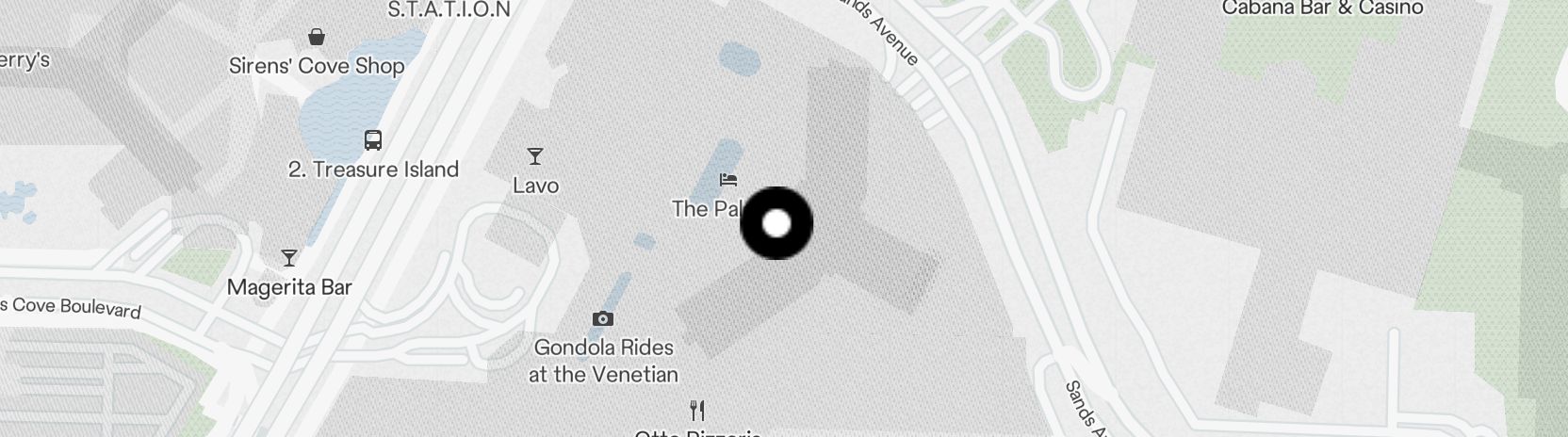Image resolution: width=1568 pixels, height=437 pixels.
Task: Open the Sirens' Cove Shop marker
Action: (x=318, y=38)
